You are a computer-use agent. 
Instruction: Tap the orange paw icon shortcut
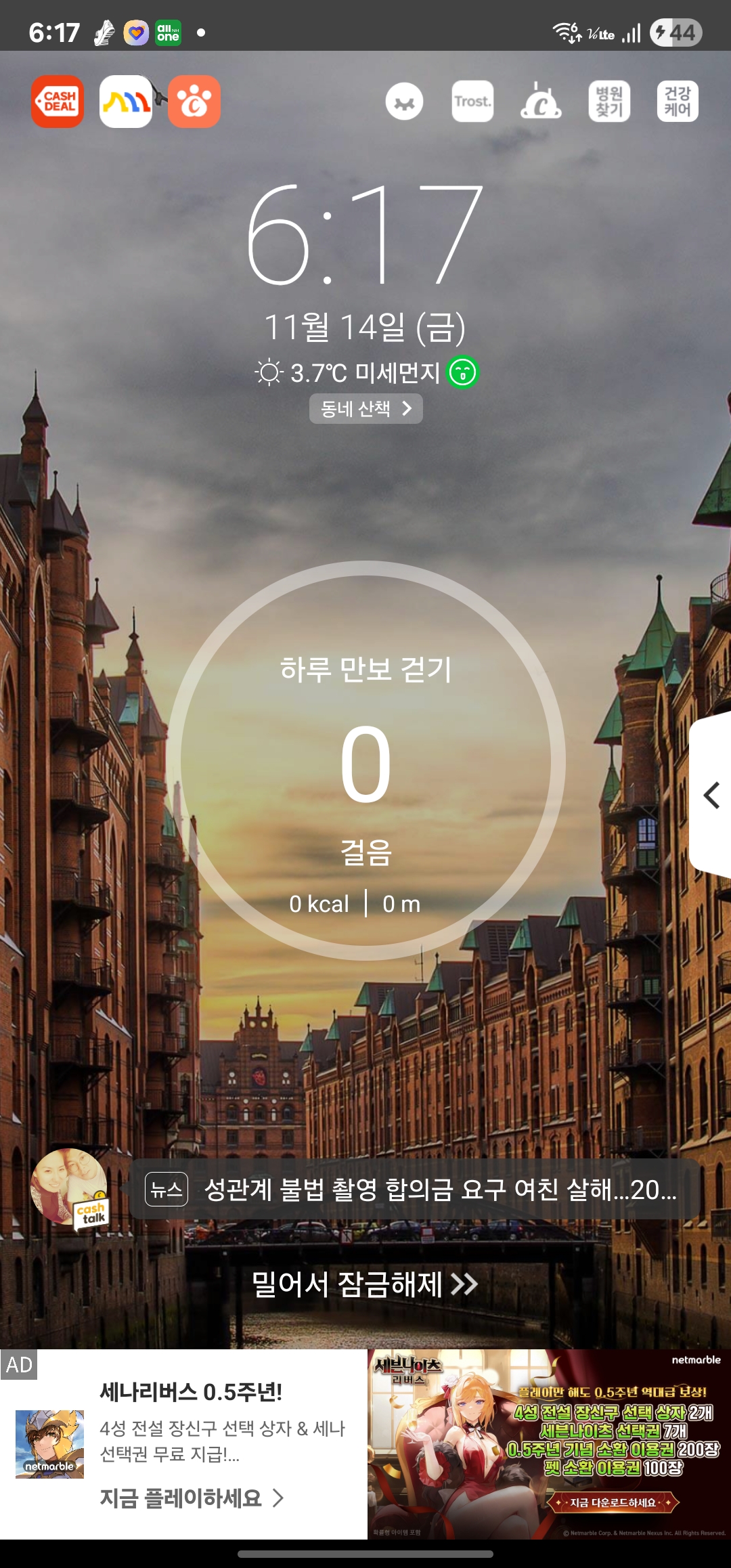pos(194,102)
